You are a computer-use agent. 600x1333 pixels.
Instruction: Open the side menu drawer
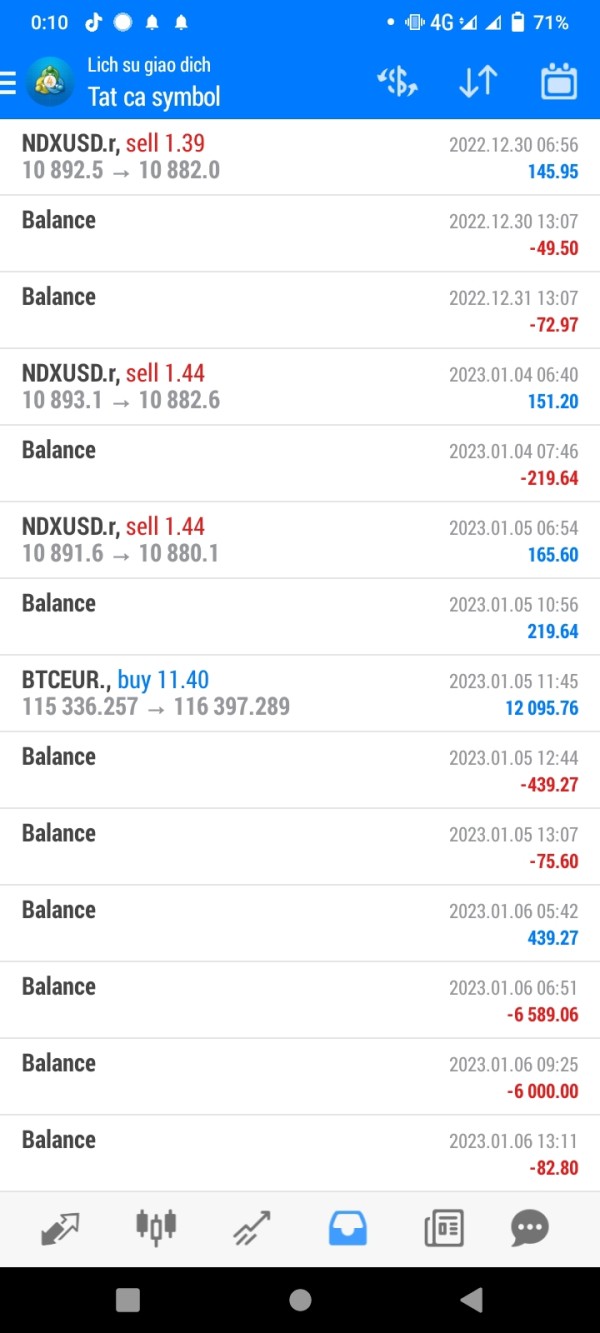click(9, 83)
